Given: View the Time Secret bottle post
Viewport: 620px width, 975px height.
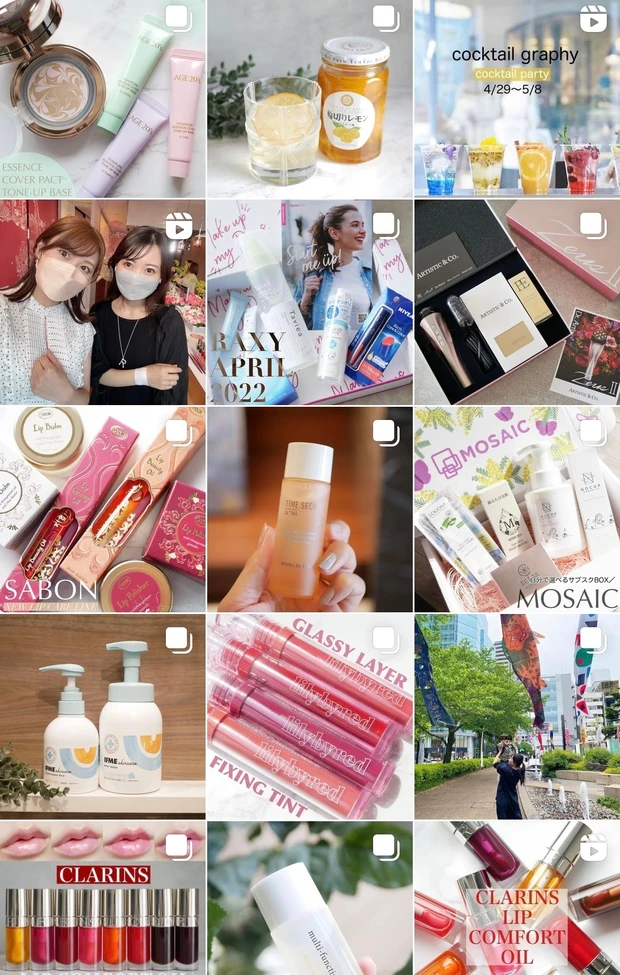Looking at the screenshot, I should click(x=310, y=509).
